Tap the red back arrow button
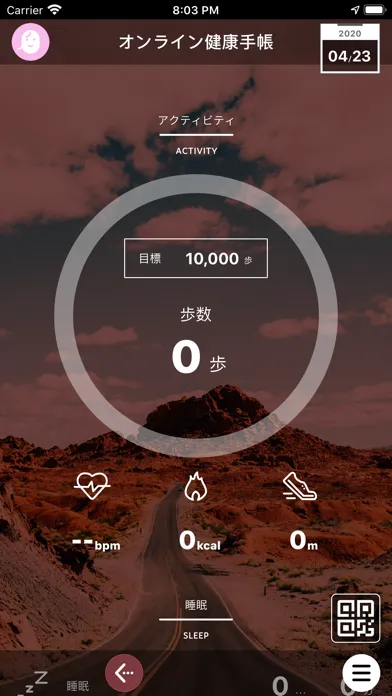This screenshot has height=696, width=392. 124,673
